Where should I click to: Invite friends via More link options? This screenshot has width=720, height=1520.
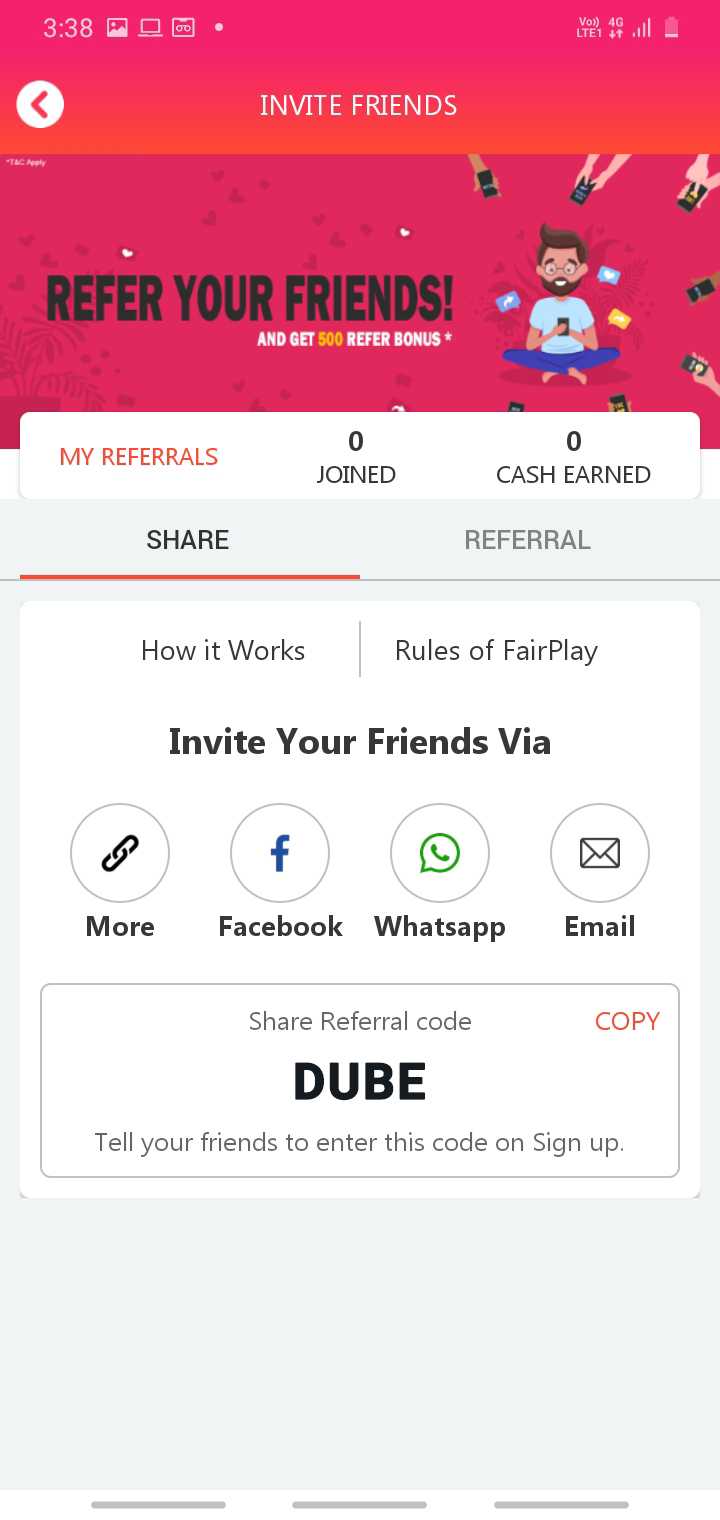pos(120,853)
